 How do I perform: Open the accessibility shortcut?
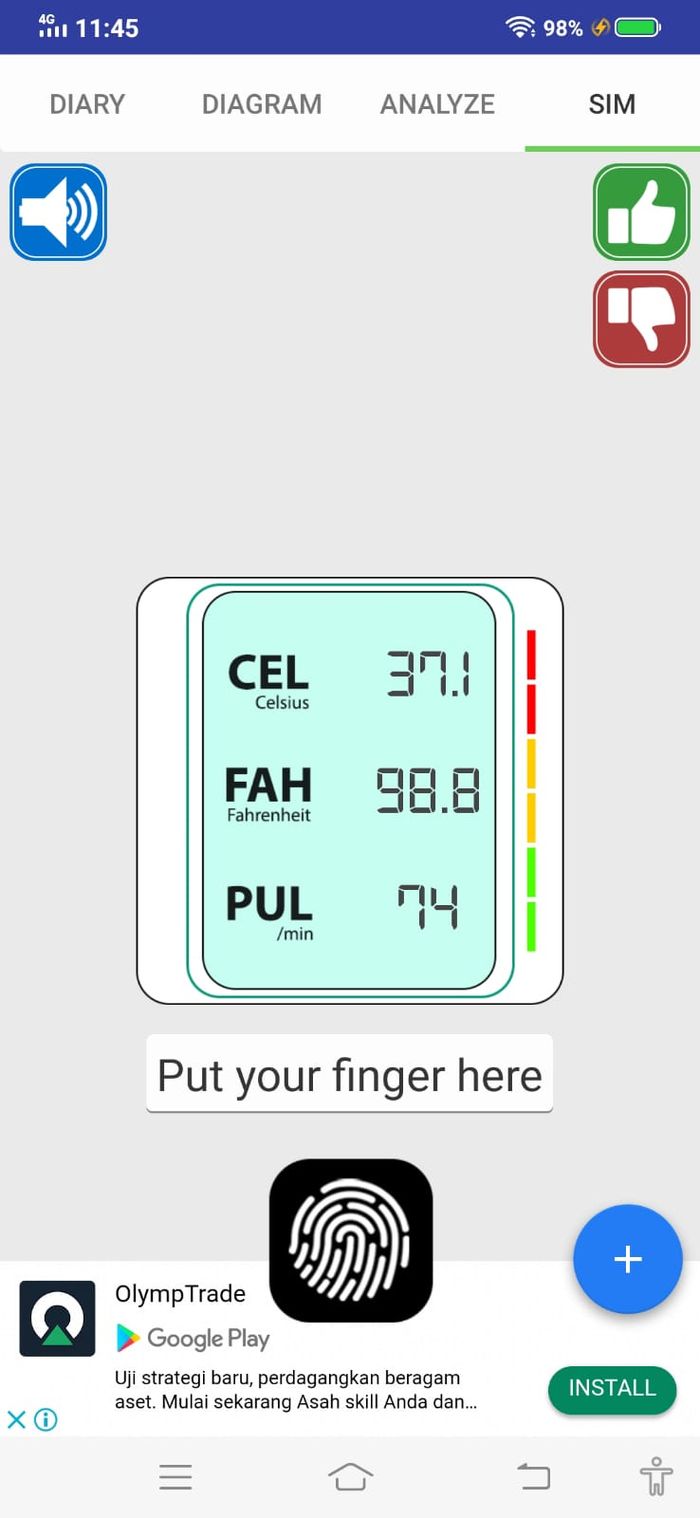[657, 1476]
